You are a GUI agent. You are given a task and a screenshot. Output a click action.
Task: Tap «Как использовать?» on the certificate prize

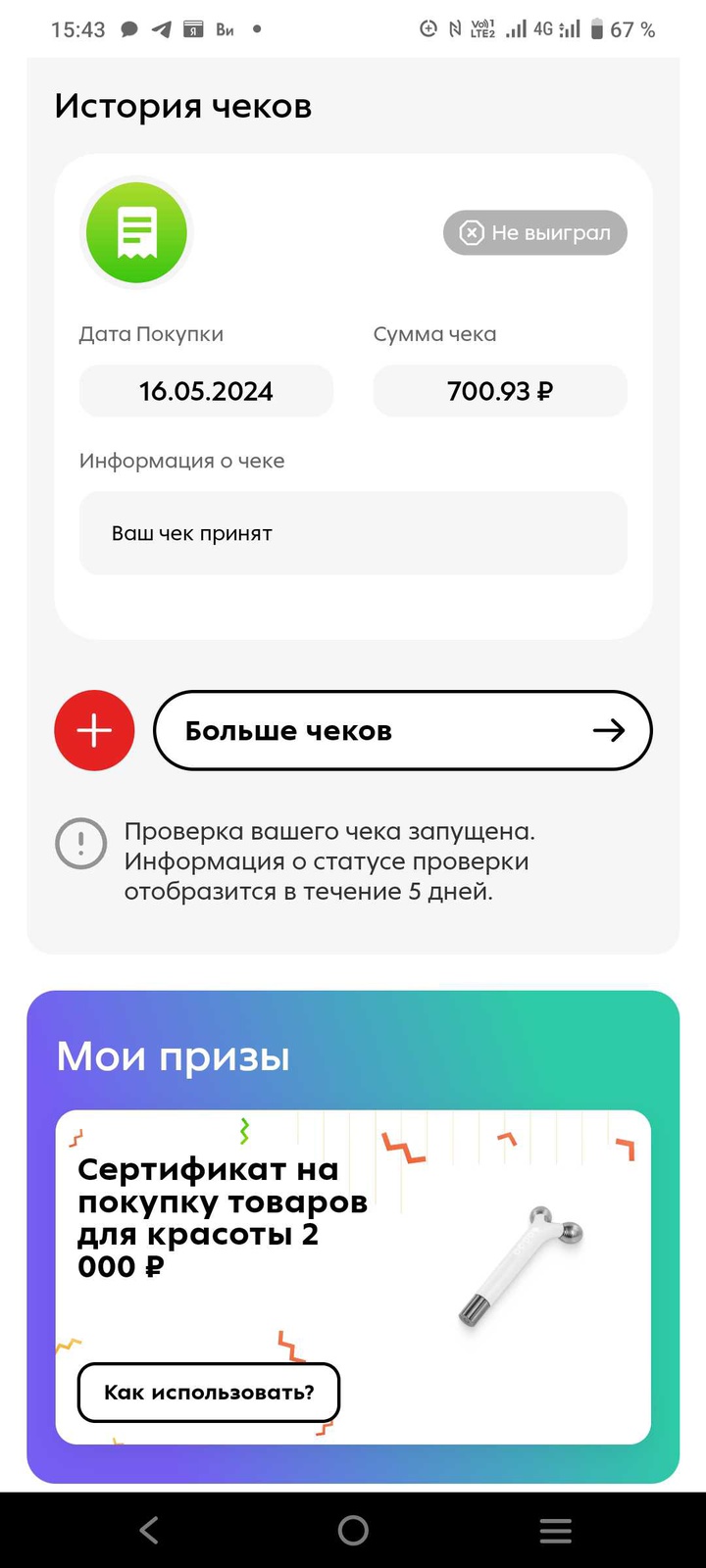click(x=209, y=1392)
